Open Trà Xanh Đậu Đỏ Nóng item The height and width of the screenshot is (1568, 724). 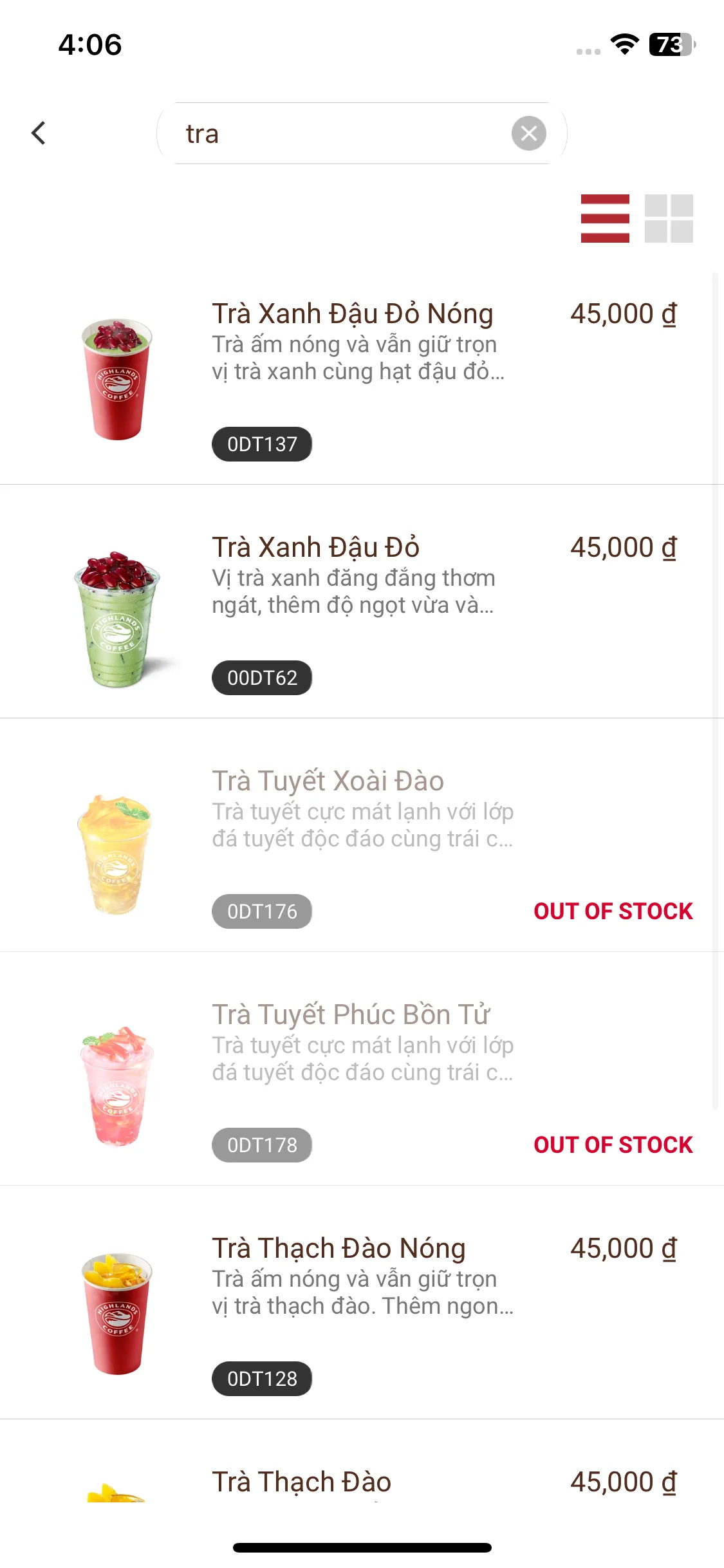click(x=353, y=314)
